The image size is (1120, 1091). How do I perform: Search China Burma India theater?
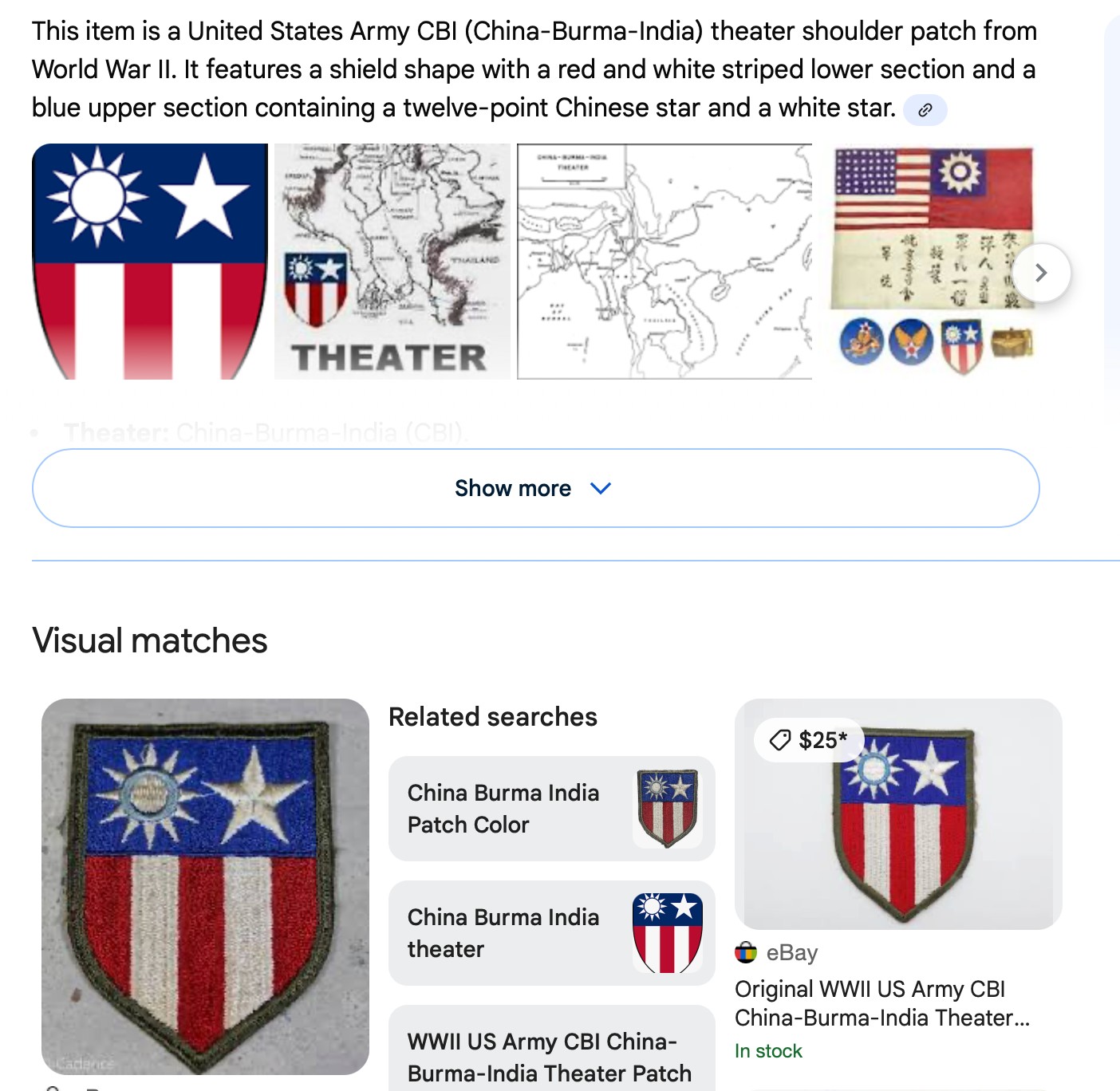(551, 933)
